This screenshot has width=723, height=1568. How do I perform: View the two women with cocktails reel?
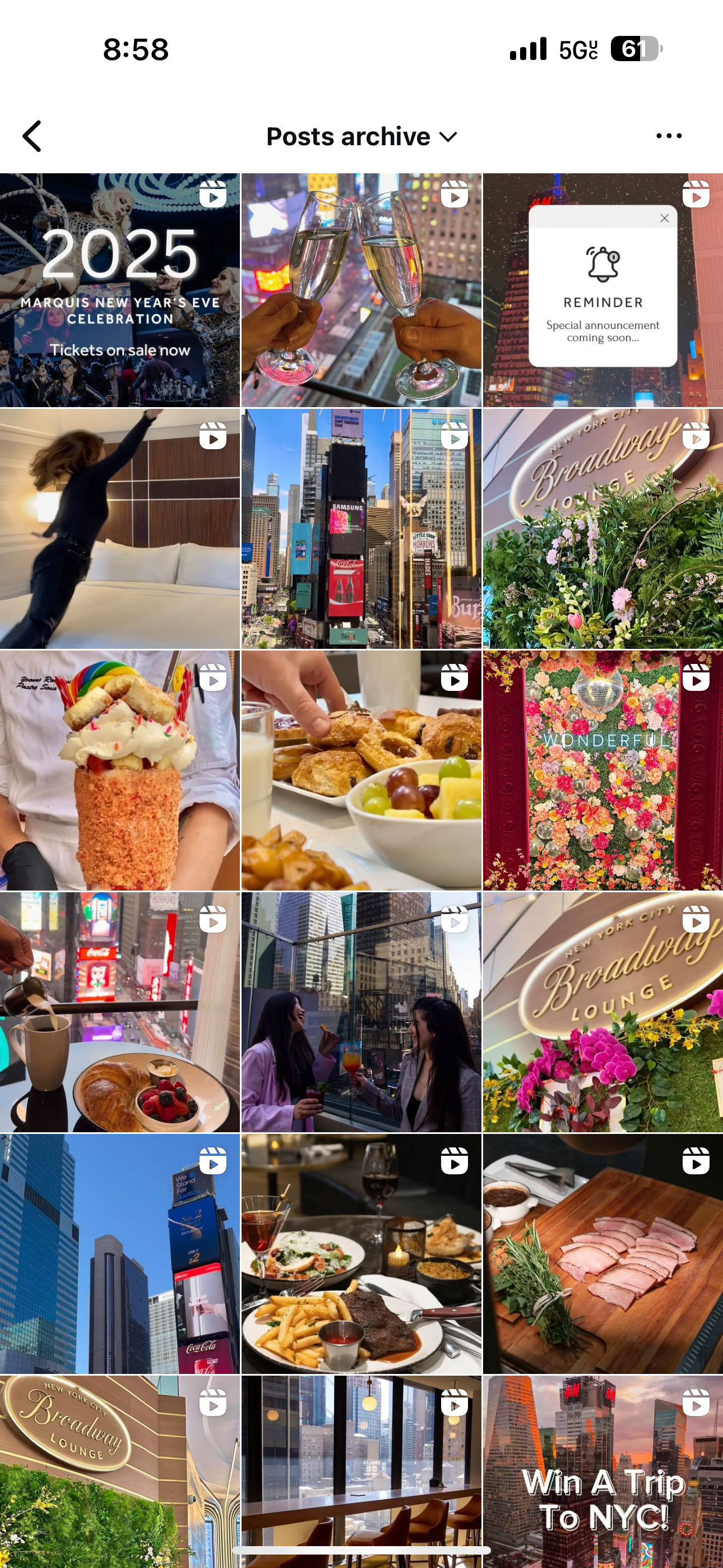click(x=361, y=1012)
